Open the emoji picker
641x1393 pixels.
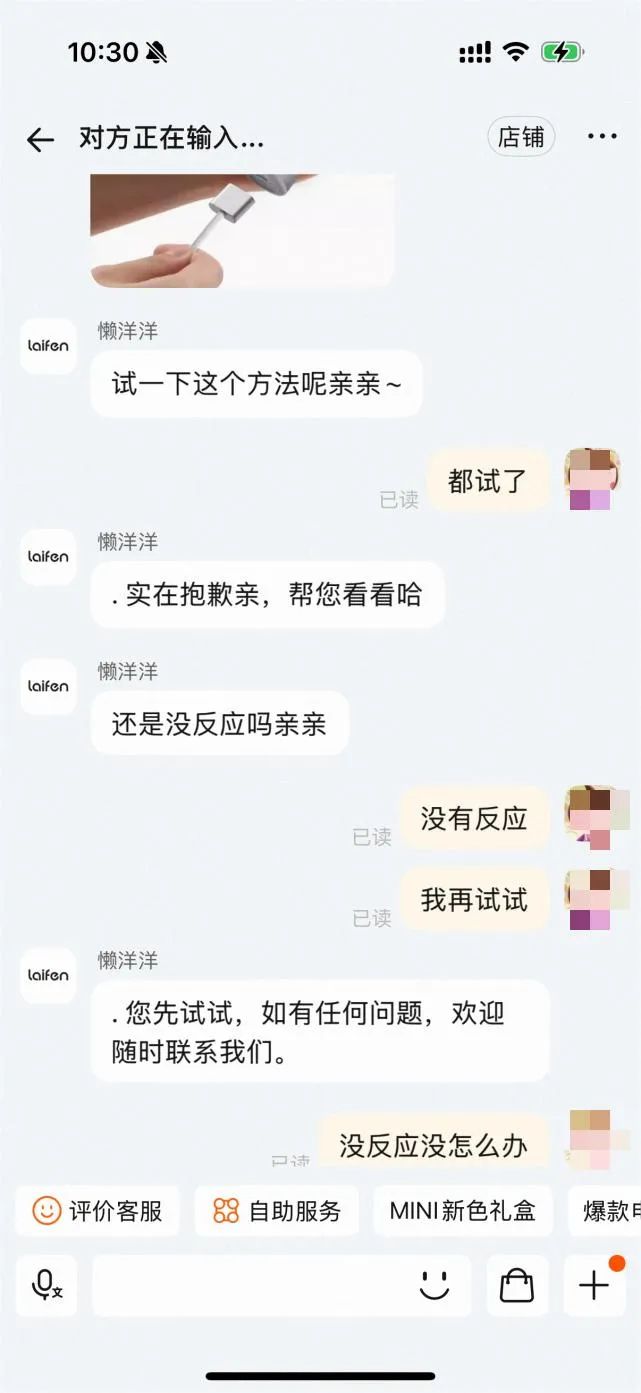(x=434, y=1285)
